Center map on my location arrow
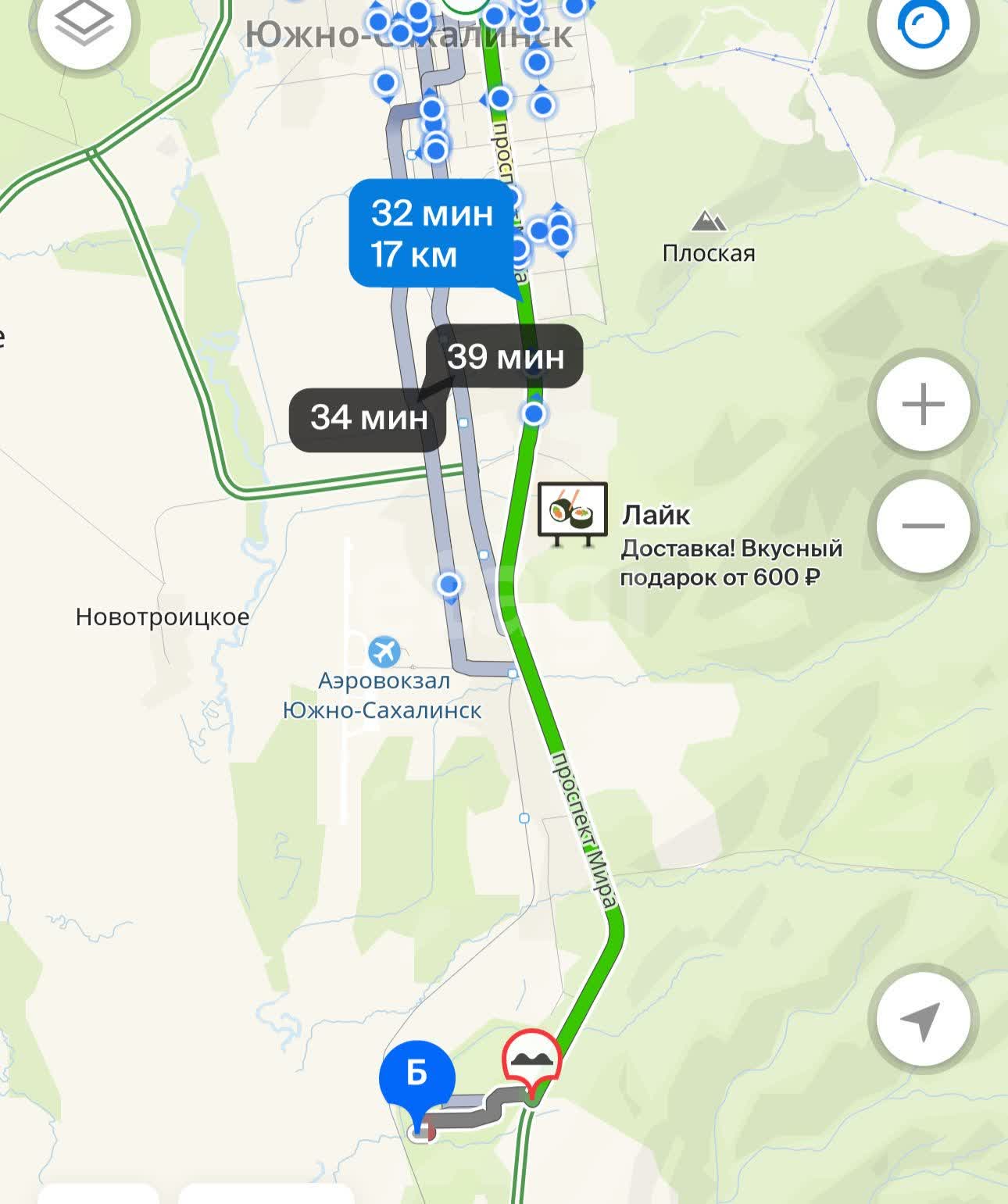This screenshot has height=1204, width=1008. 923,1019
